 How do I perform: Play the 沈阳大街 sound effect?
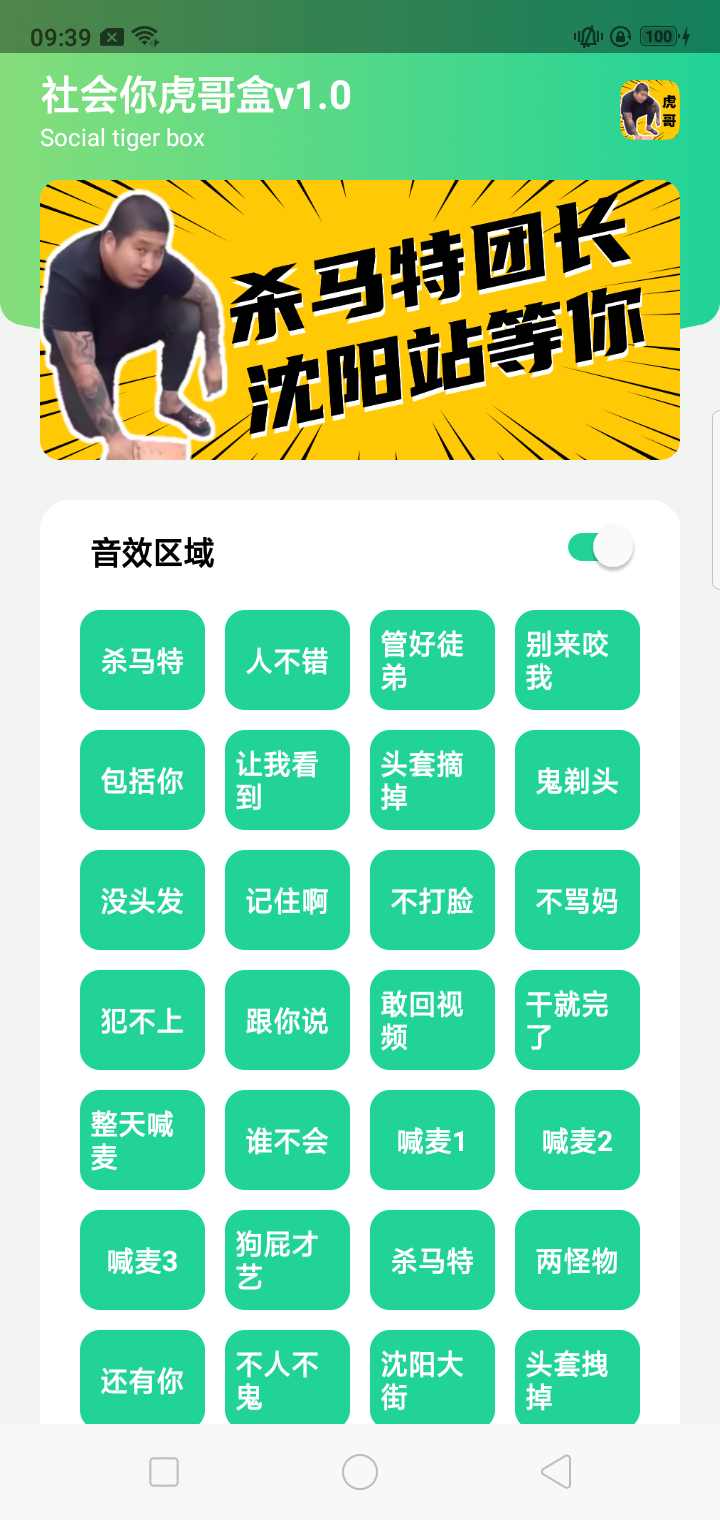[x=432, y=1377]
